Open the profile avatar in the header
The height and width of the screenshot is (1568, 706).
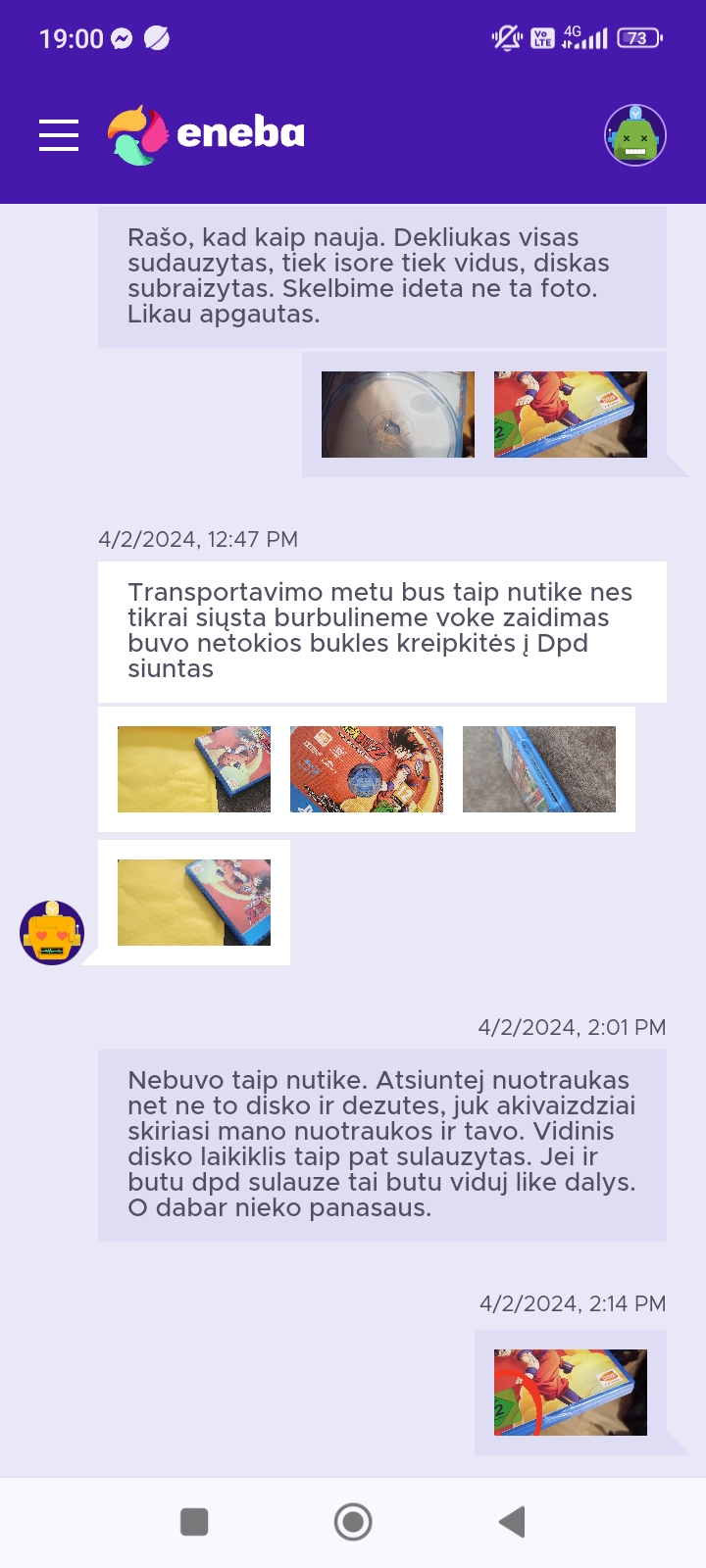click(x=634, y=135)
